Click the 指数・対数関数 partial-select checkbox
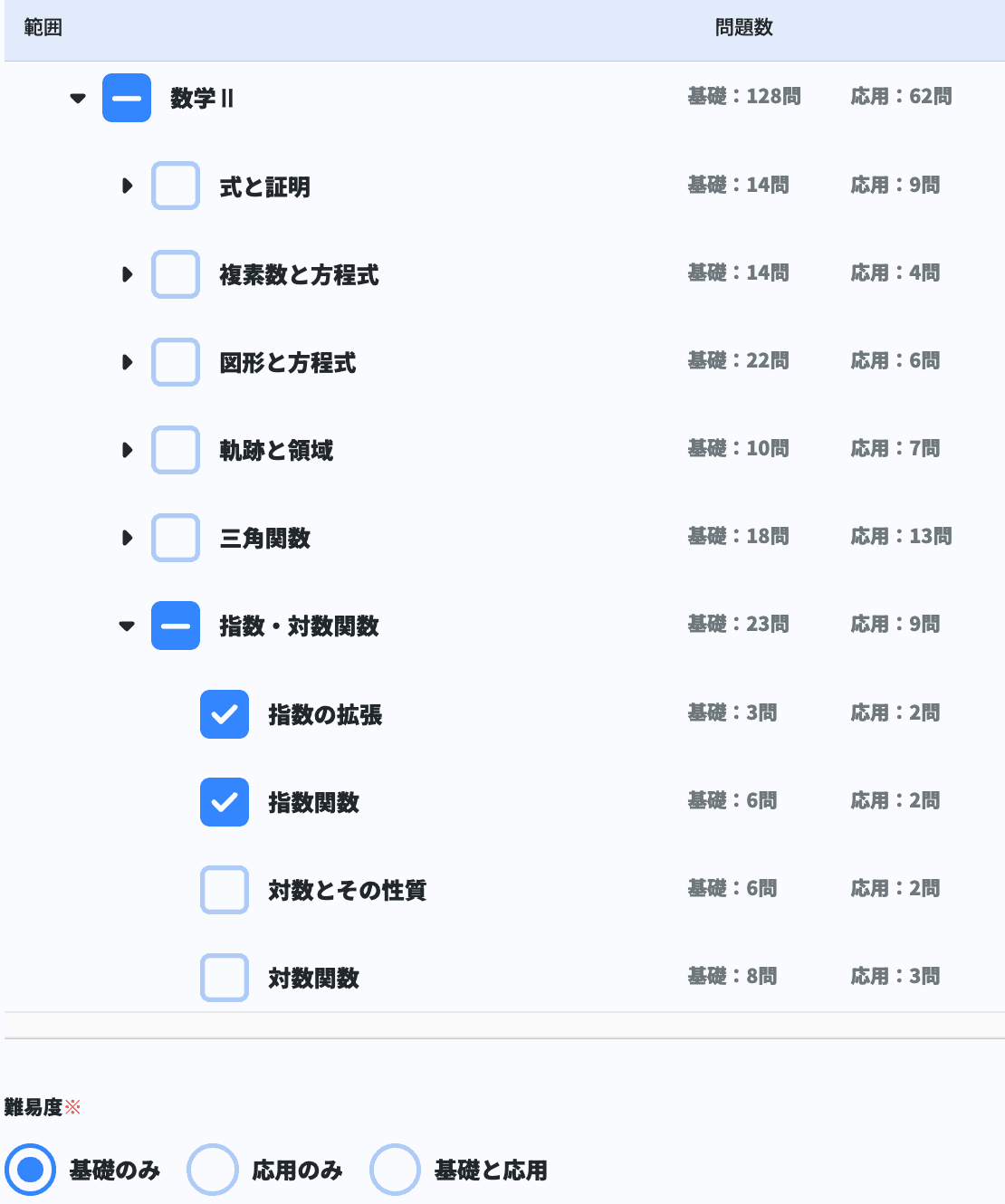The image size is (1005, 1204). click(x=175, y=626)
